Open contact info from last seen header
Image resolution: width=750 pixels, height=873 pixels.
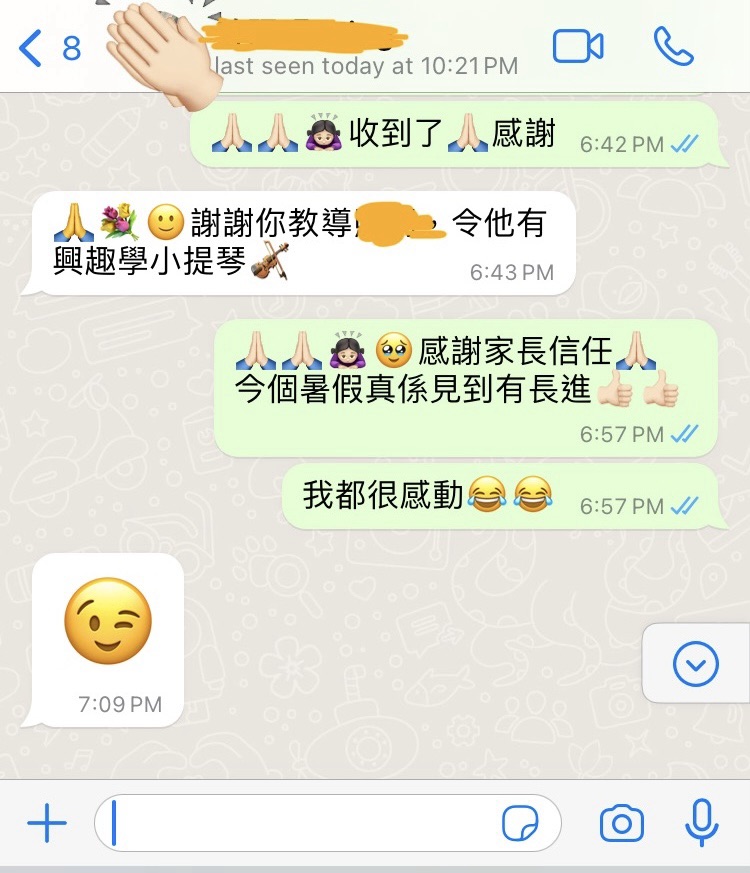[x=366, y=66]
